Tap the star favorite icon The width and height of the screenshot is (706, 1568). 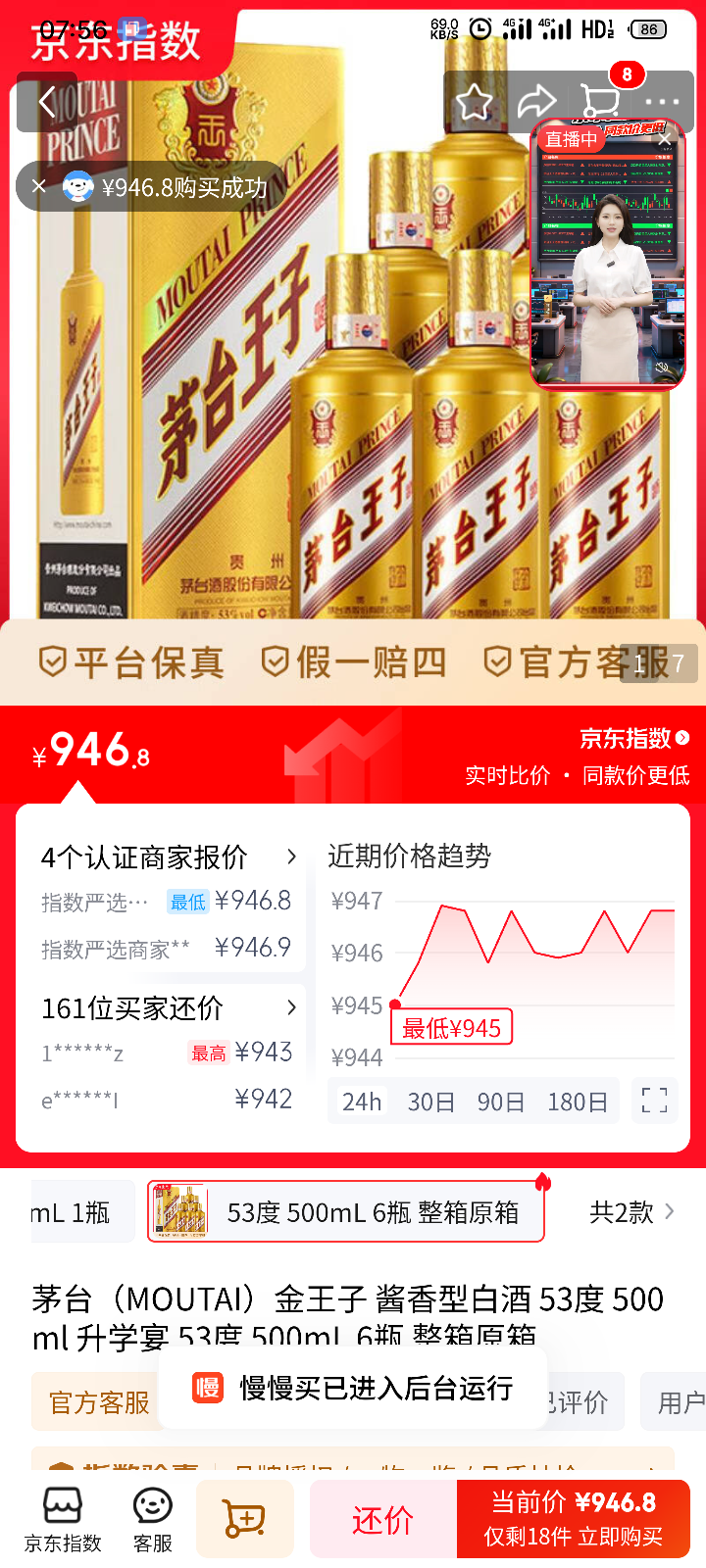click(x=474, y=101)
